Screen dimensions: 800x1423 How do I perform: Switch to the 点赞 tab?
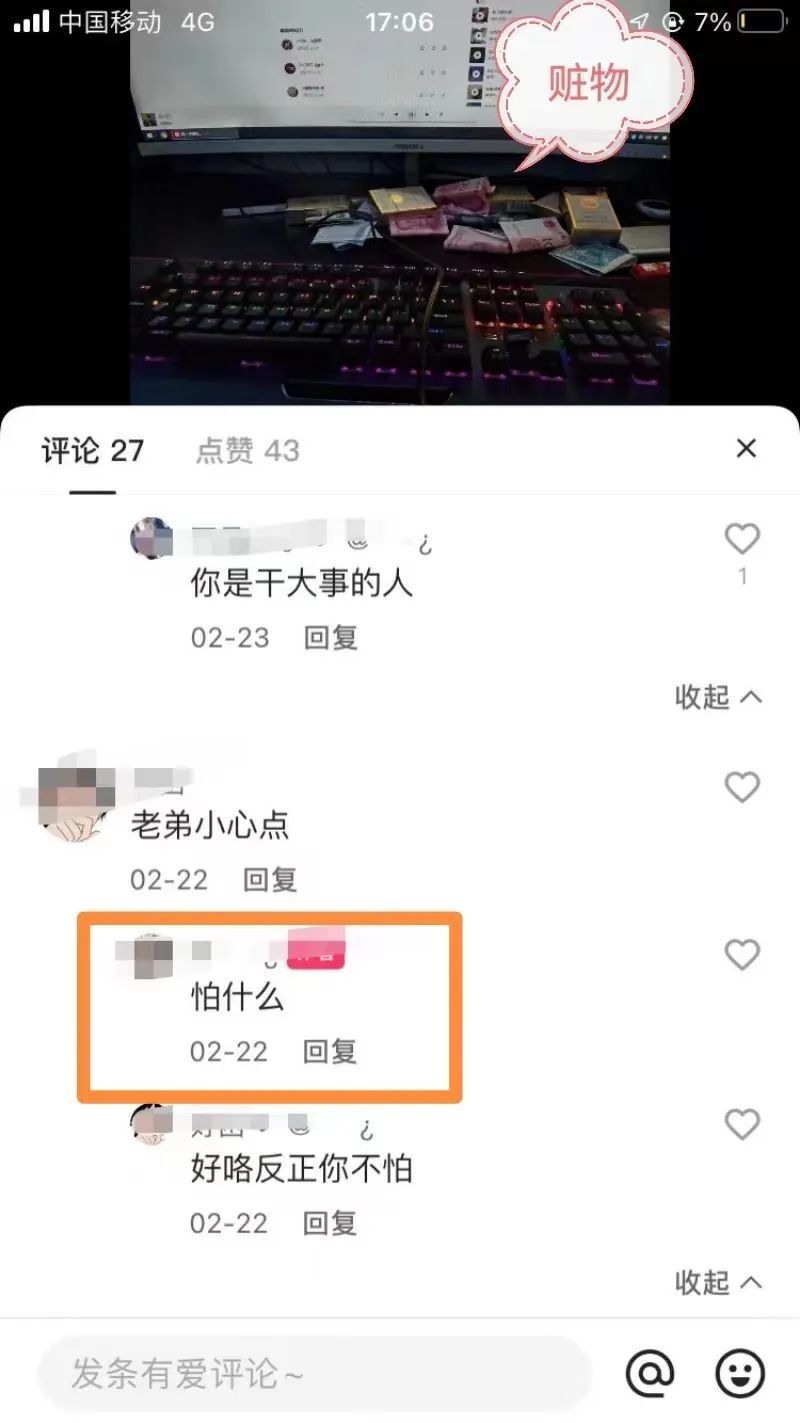click(247, 451)
